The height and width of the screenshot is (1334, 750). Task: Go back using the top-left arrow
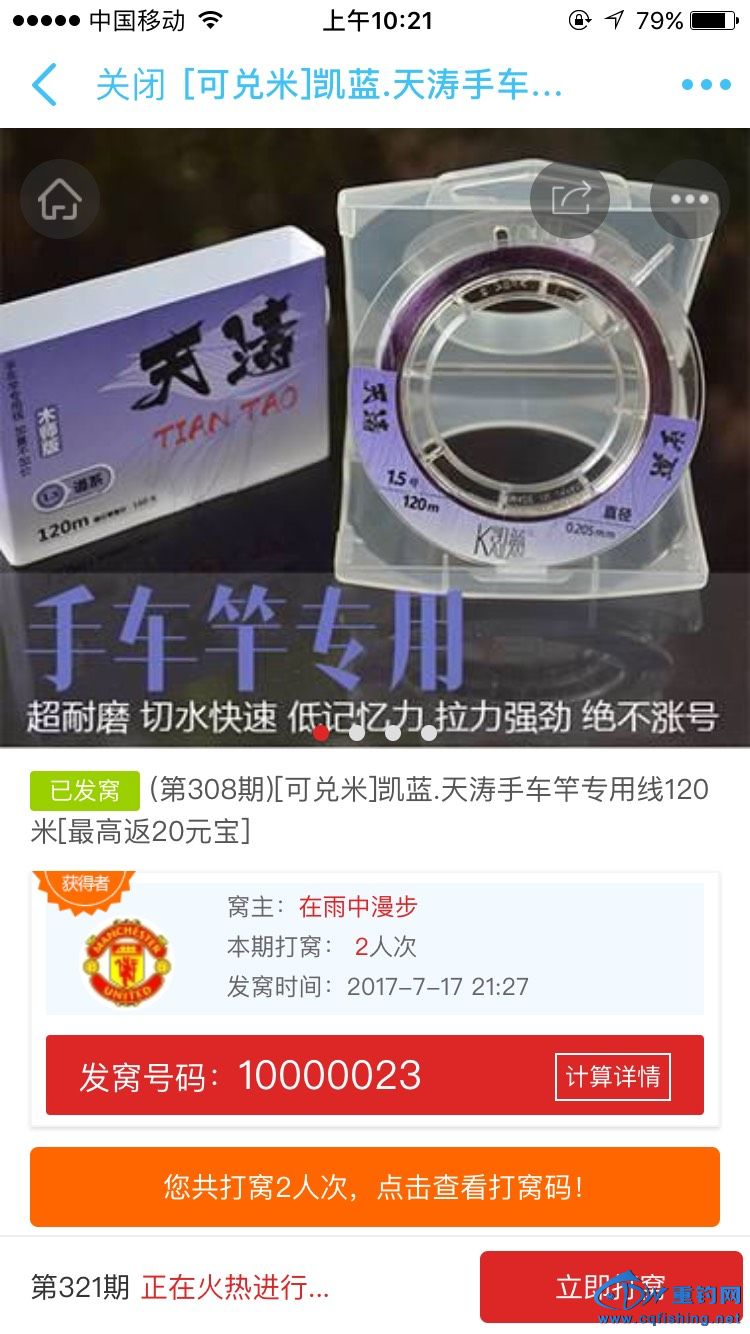(x=44, y=85)
